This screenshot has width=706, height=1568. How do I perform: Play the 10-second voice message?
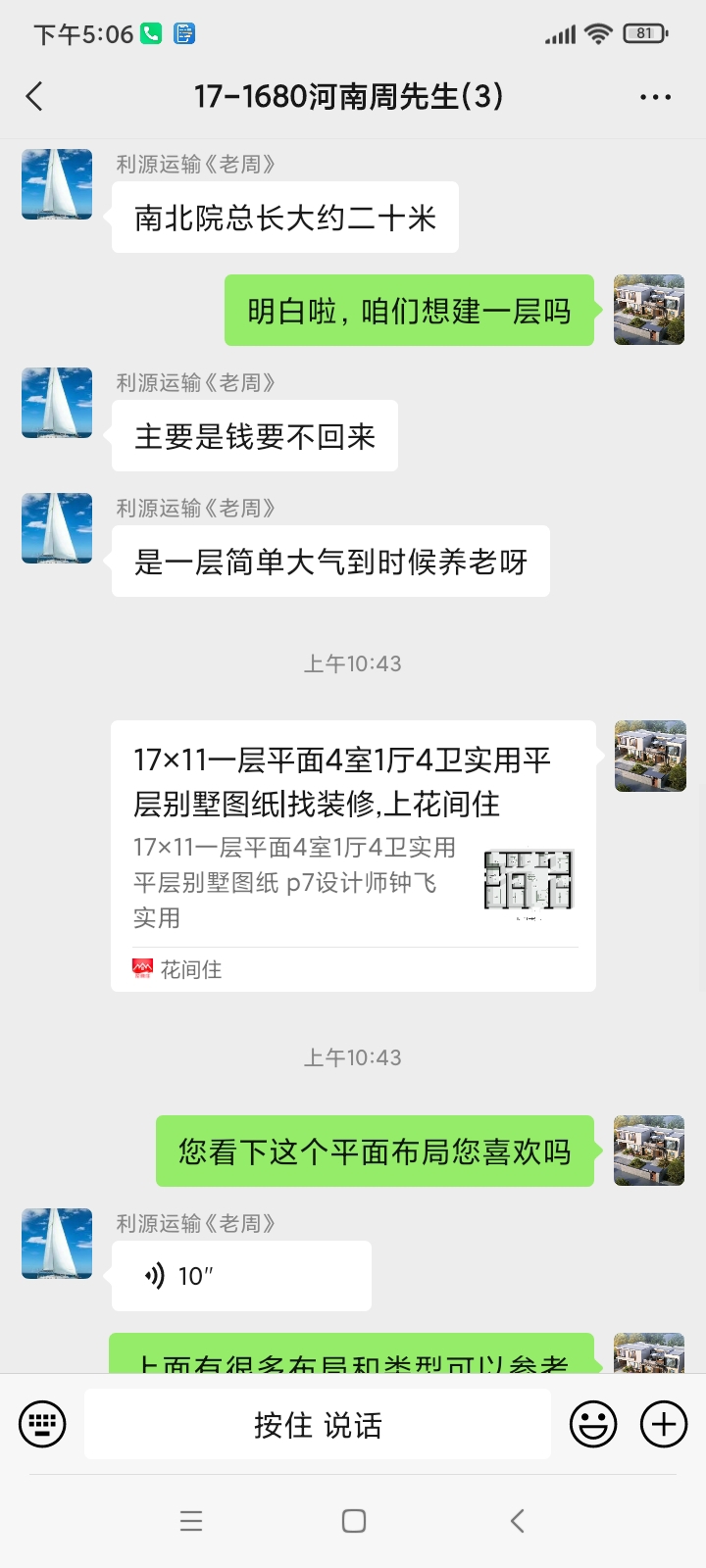[x=241, y=1276]
